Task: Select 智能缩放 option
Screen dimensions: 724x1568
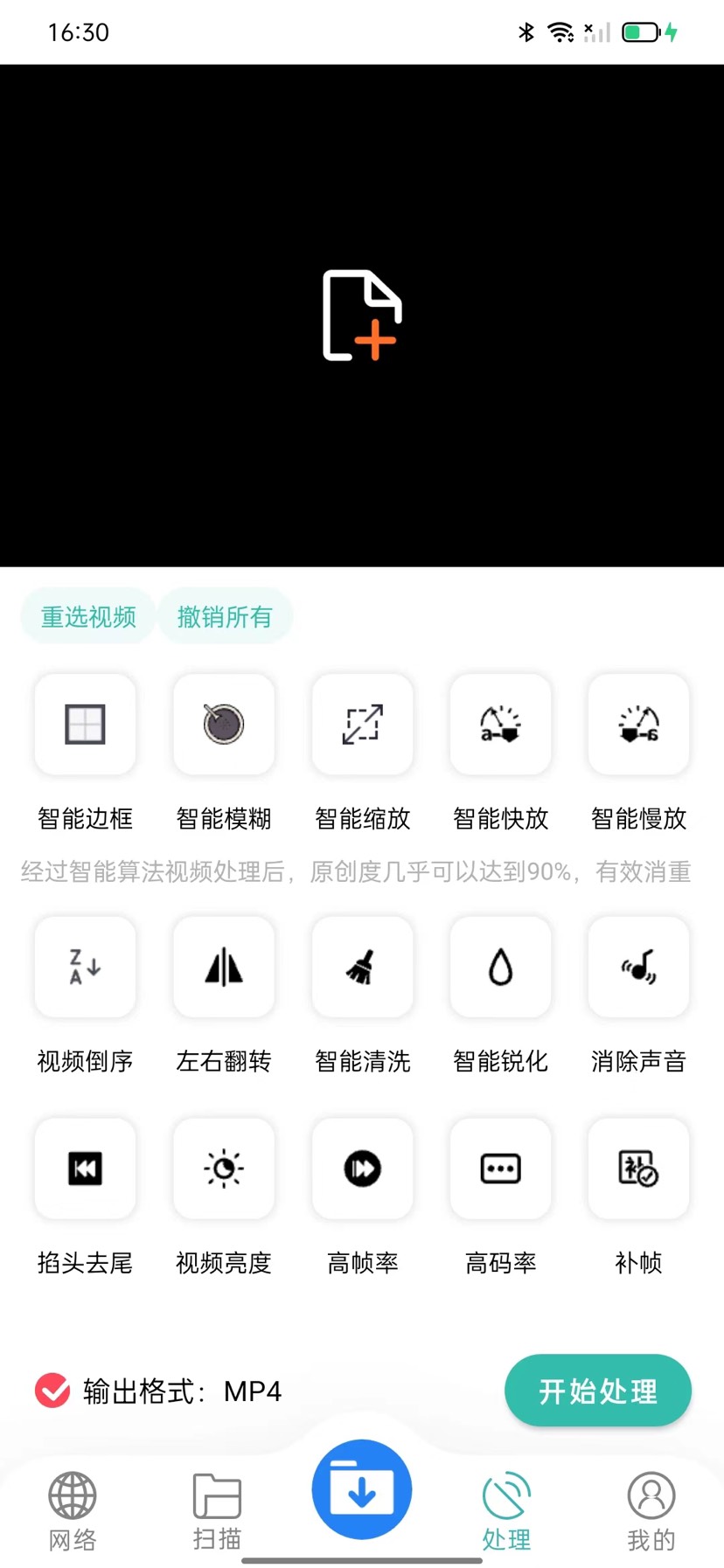Action: pyautogui.click(x=362, y=725)
